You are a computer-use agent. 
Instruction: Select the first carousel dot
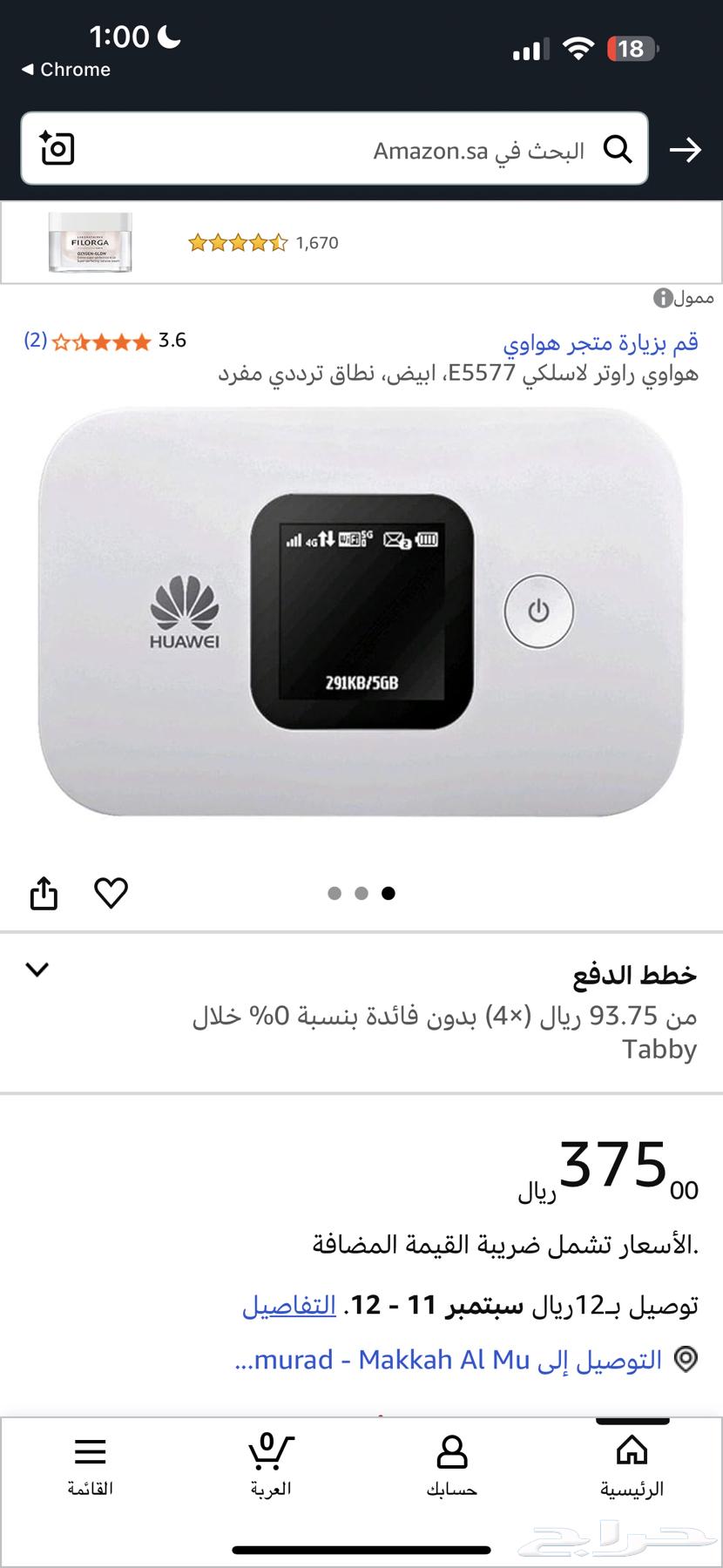pos(333,894)
